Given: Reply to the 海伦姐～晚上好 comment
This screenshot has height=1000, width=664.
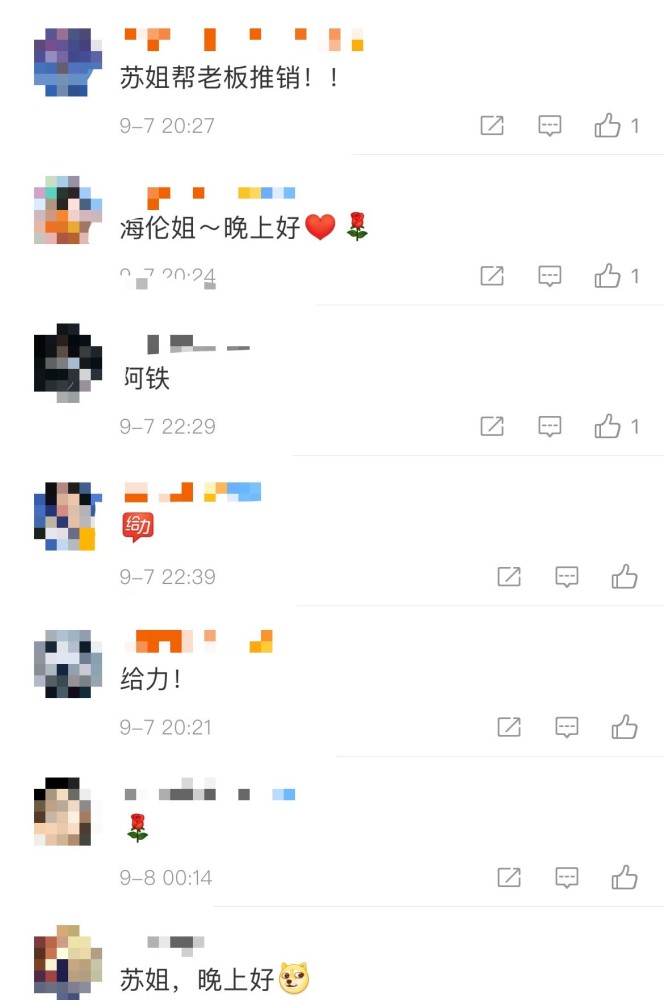Looking at the screenshot, I should coord(550,276).
